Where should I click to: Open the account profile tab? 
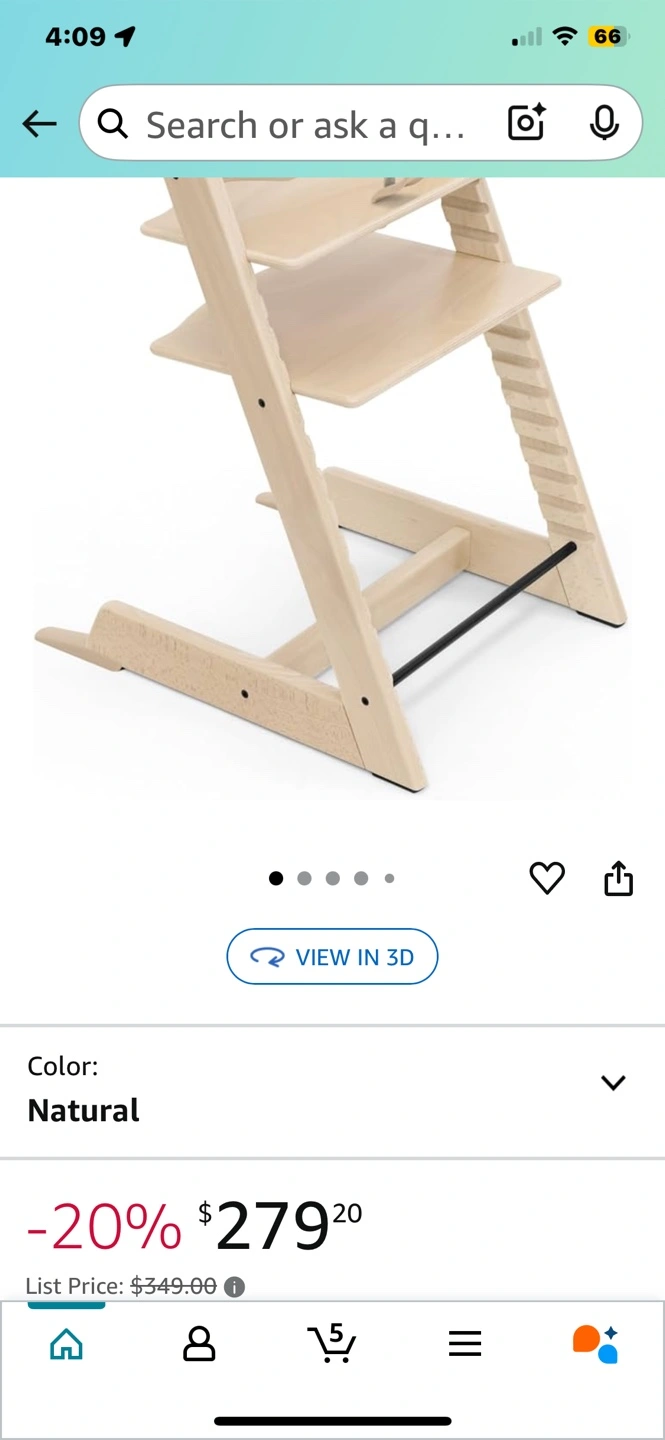point(199,1344)
